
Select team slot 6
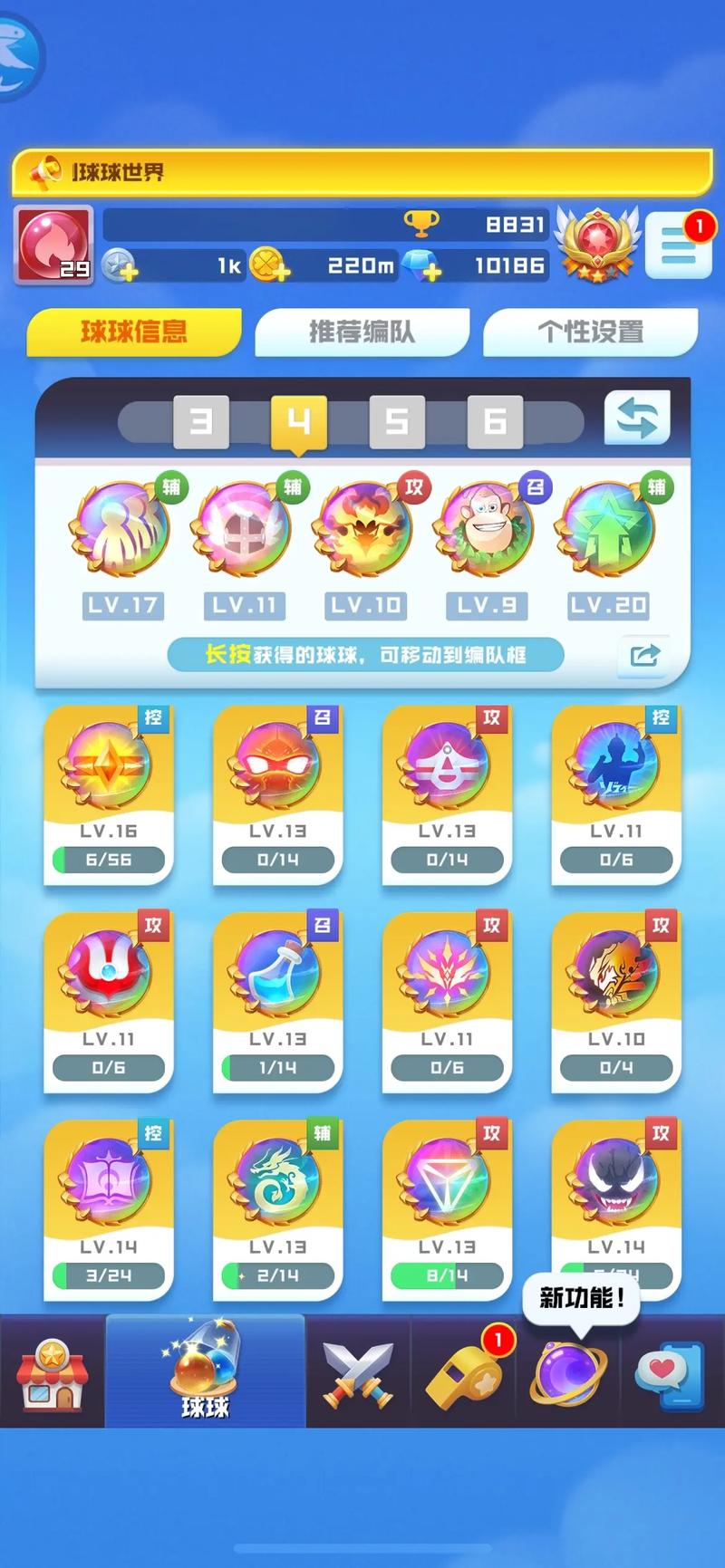point(494,421)
